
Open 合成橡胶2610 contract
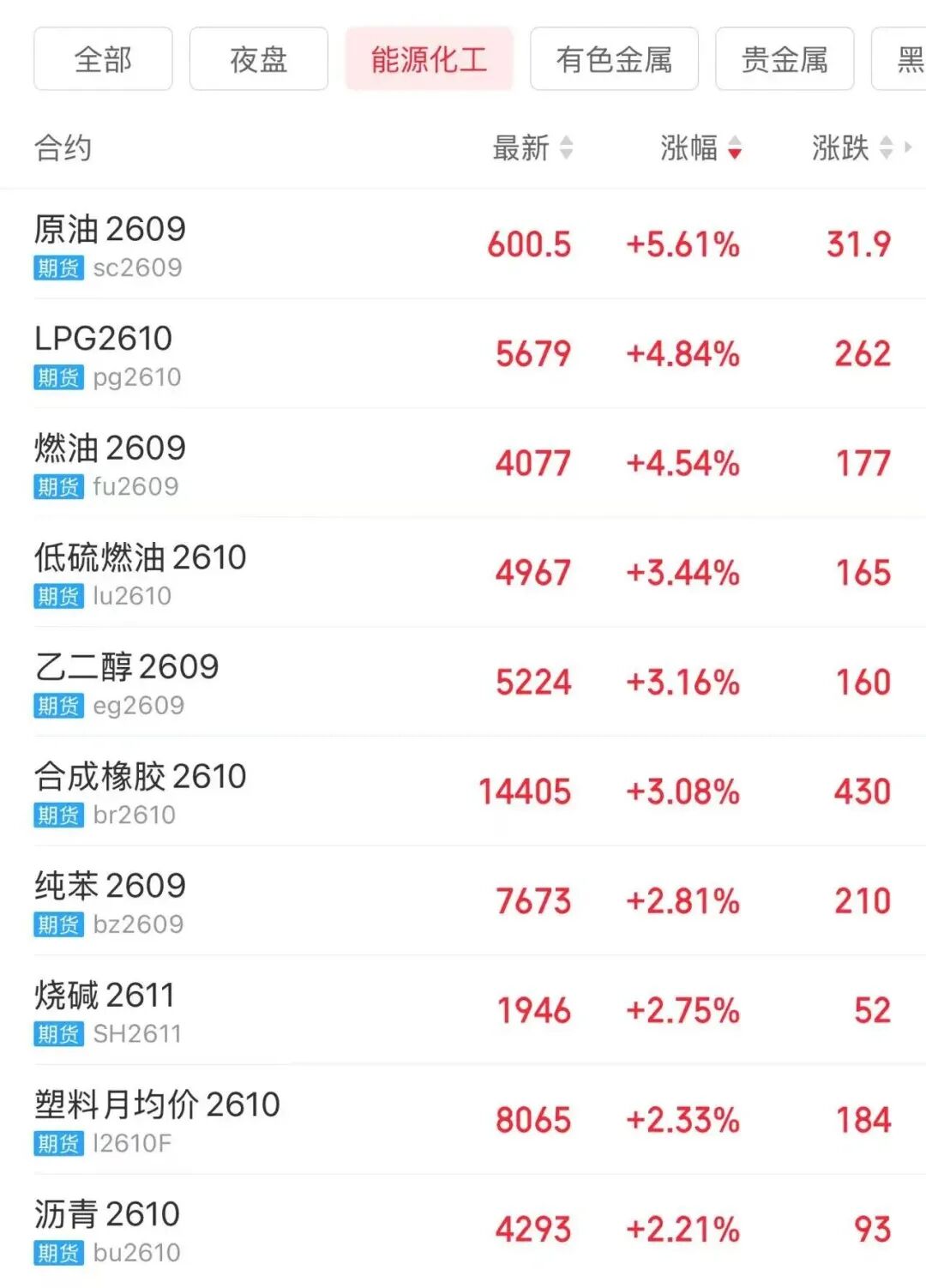463,791
